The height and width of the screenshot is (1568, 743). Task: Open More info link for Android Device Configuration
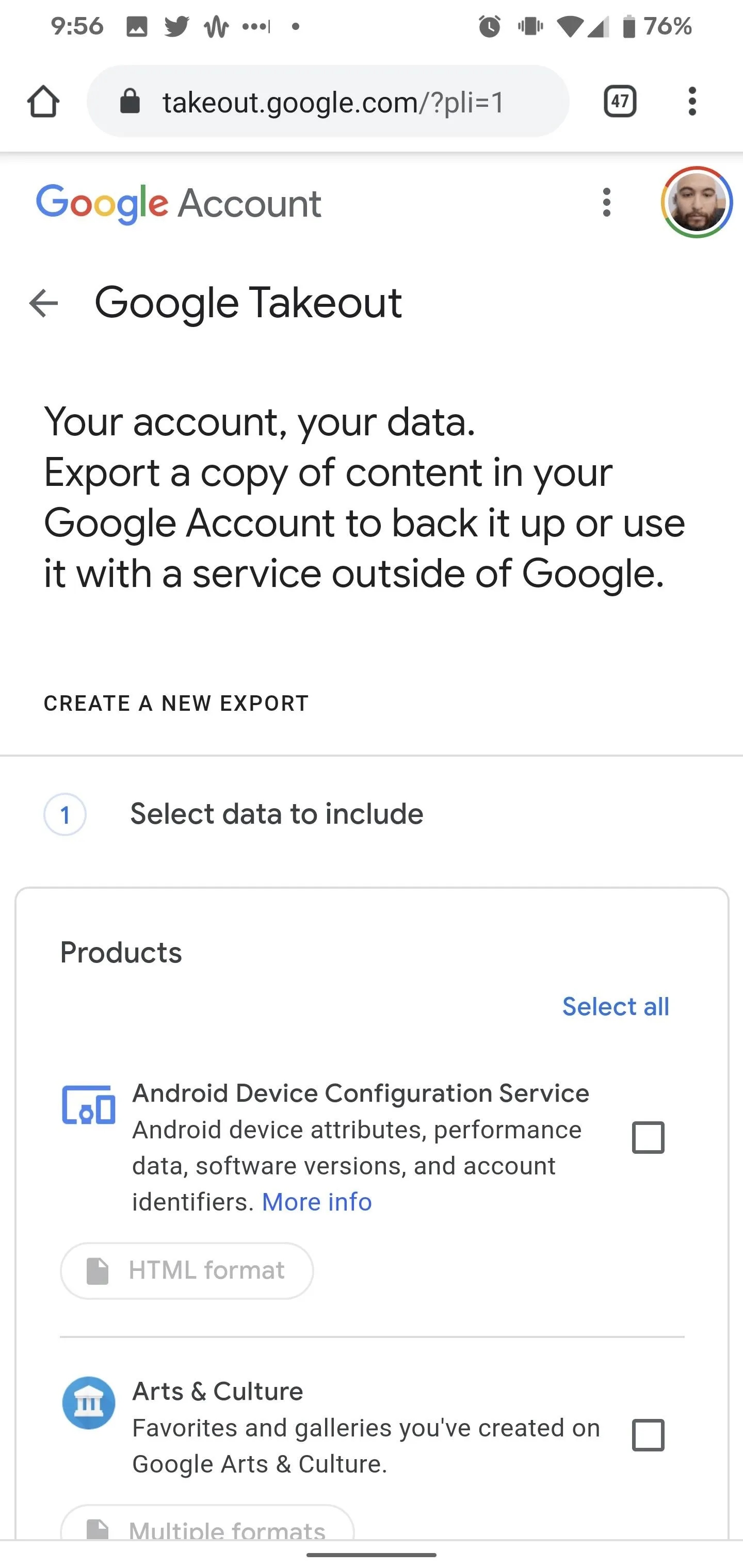tap(317, 1202)
